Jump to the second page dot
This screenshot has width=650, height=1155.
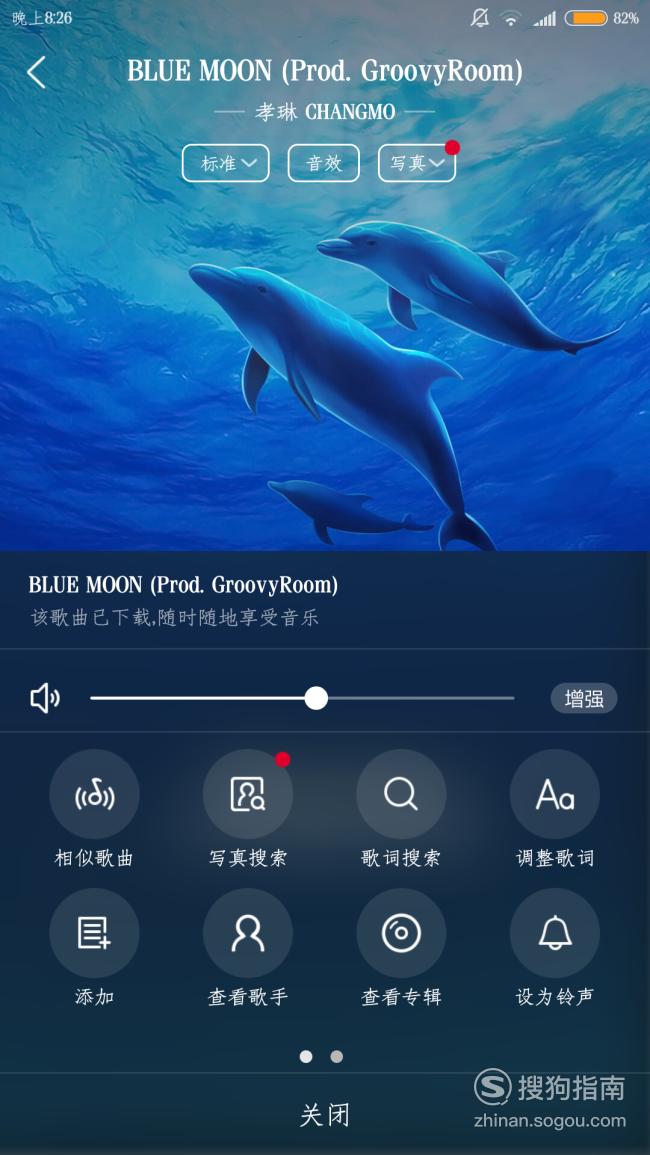point(337,1056)
